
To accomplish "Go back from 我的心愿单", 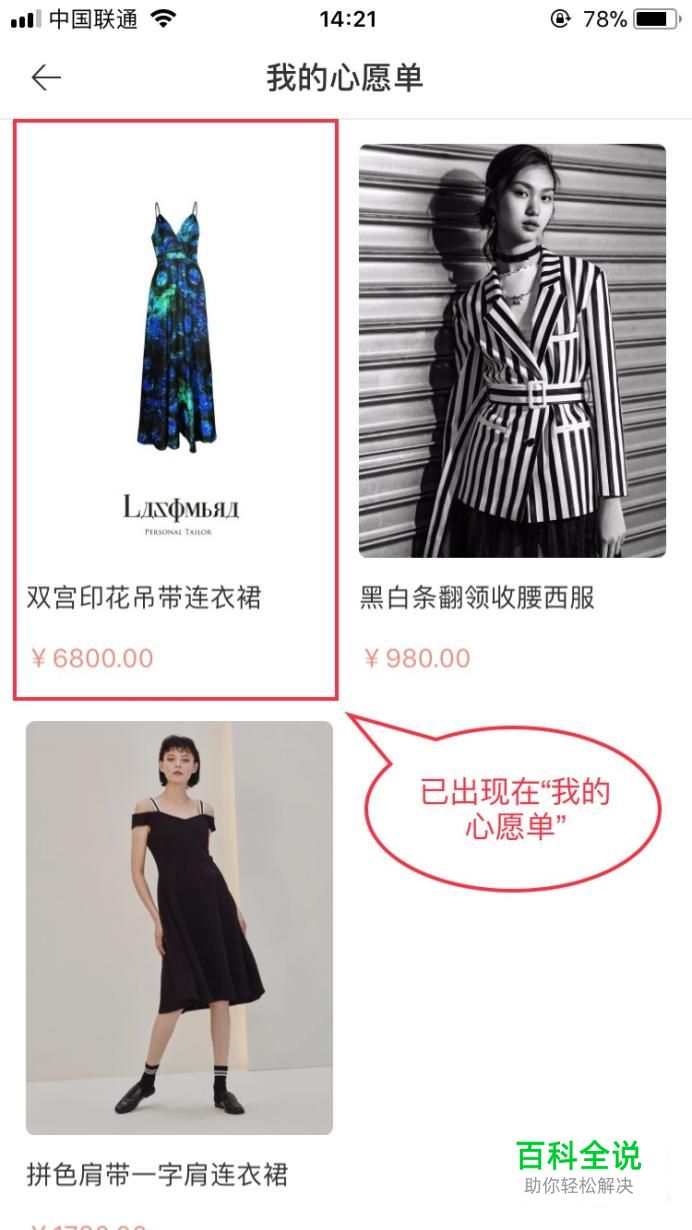I will pyautogui.click(x=46, y=78).
